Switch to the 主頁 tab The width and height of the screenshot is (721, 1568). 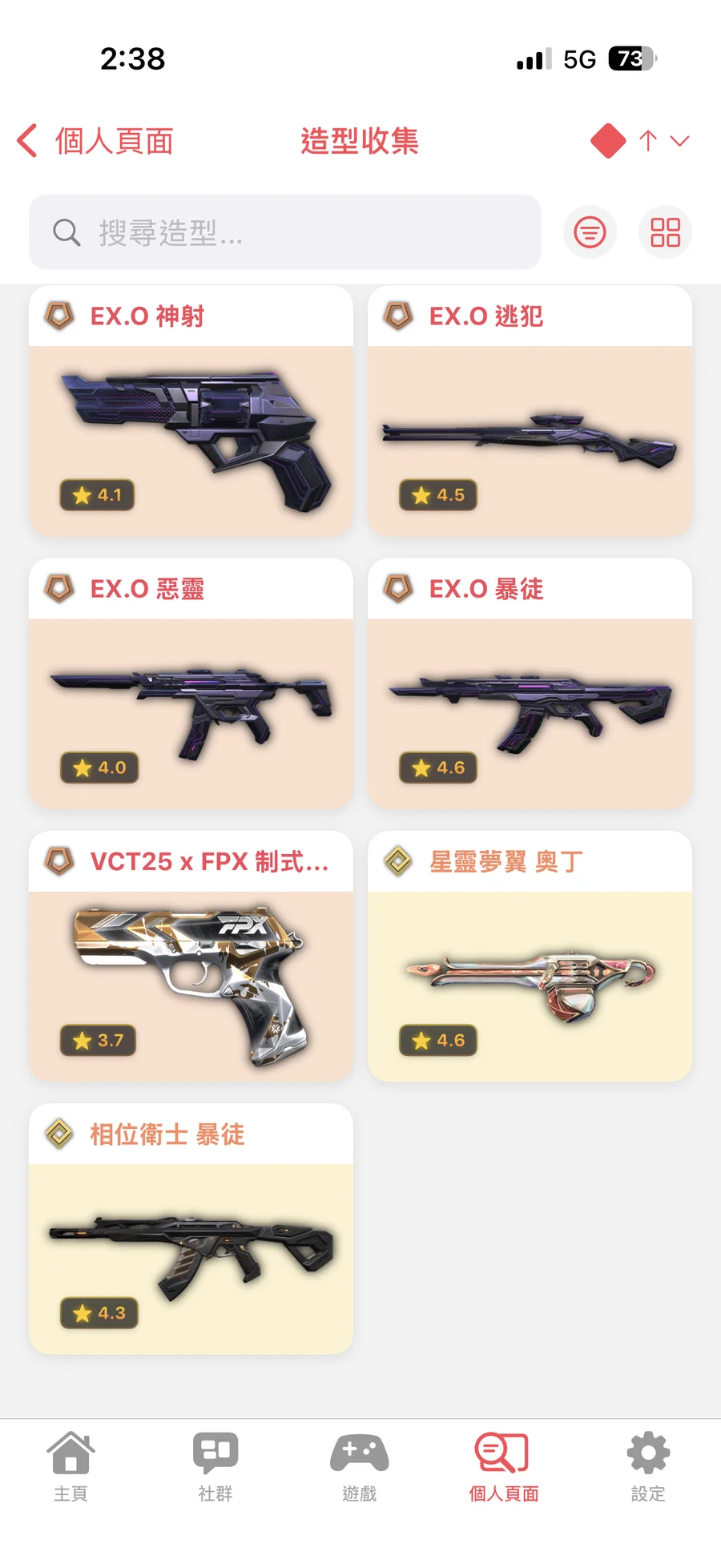(x=71, y=1466)
